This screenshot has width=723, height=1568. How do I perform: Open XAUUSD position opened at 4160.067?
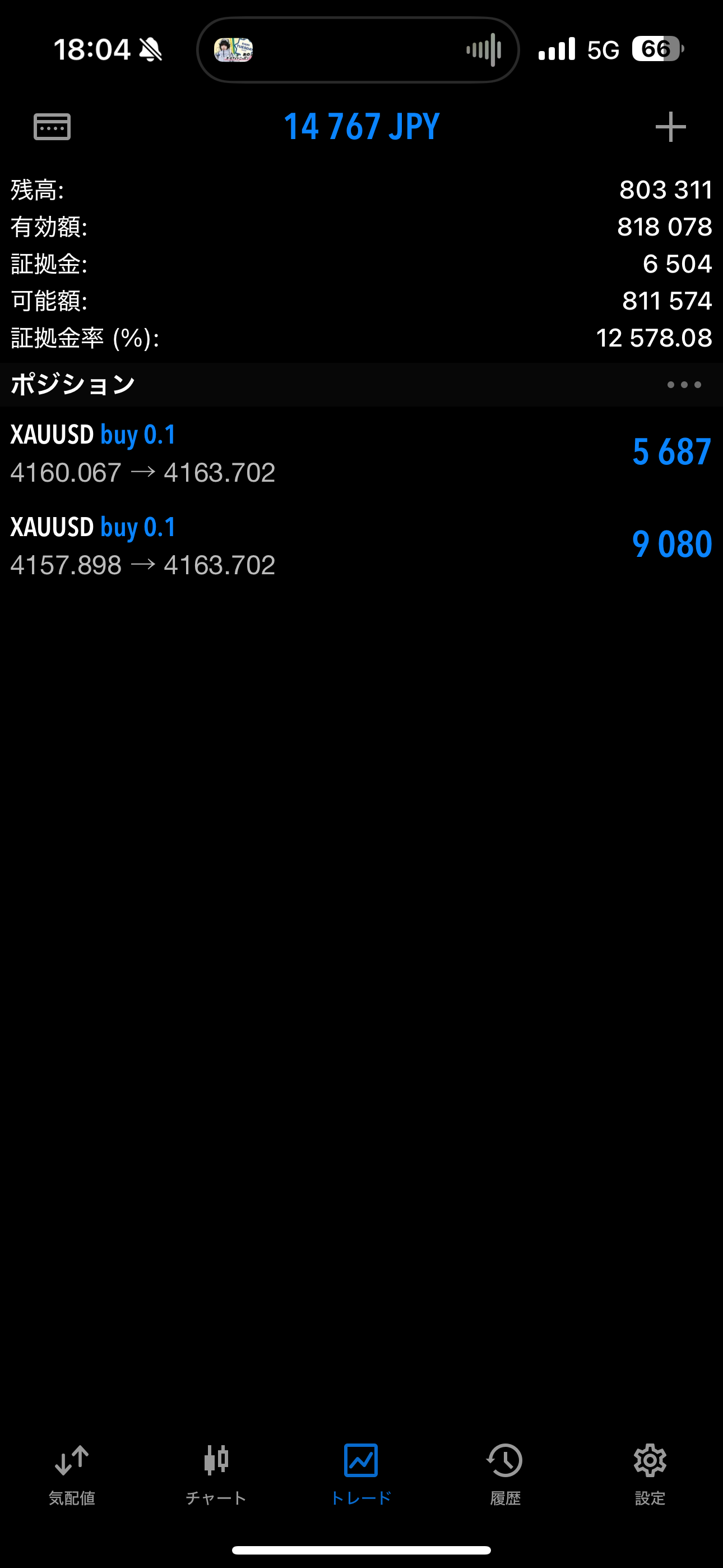click(x=361, y=453)
